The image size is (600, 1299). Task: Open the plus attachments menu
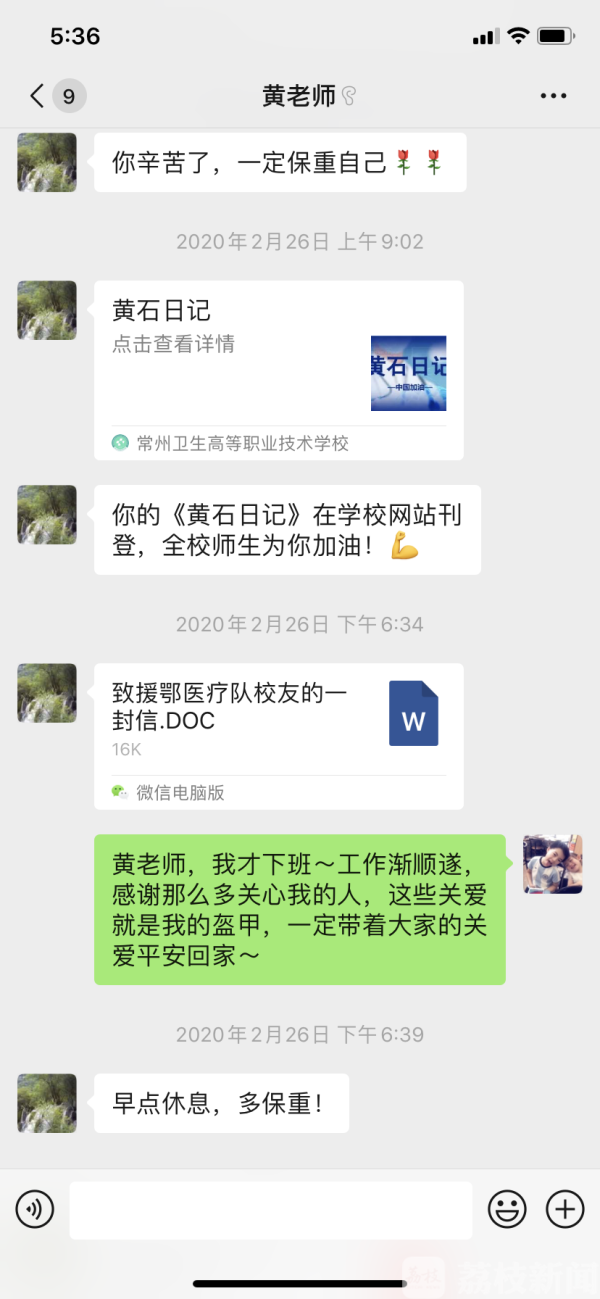(565, 1210)
